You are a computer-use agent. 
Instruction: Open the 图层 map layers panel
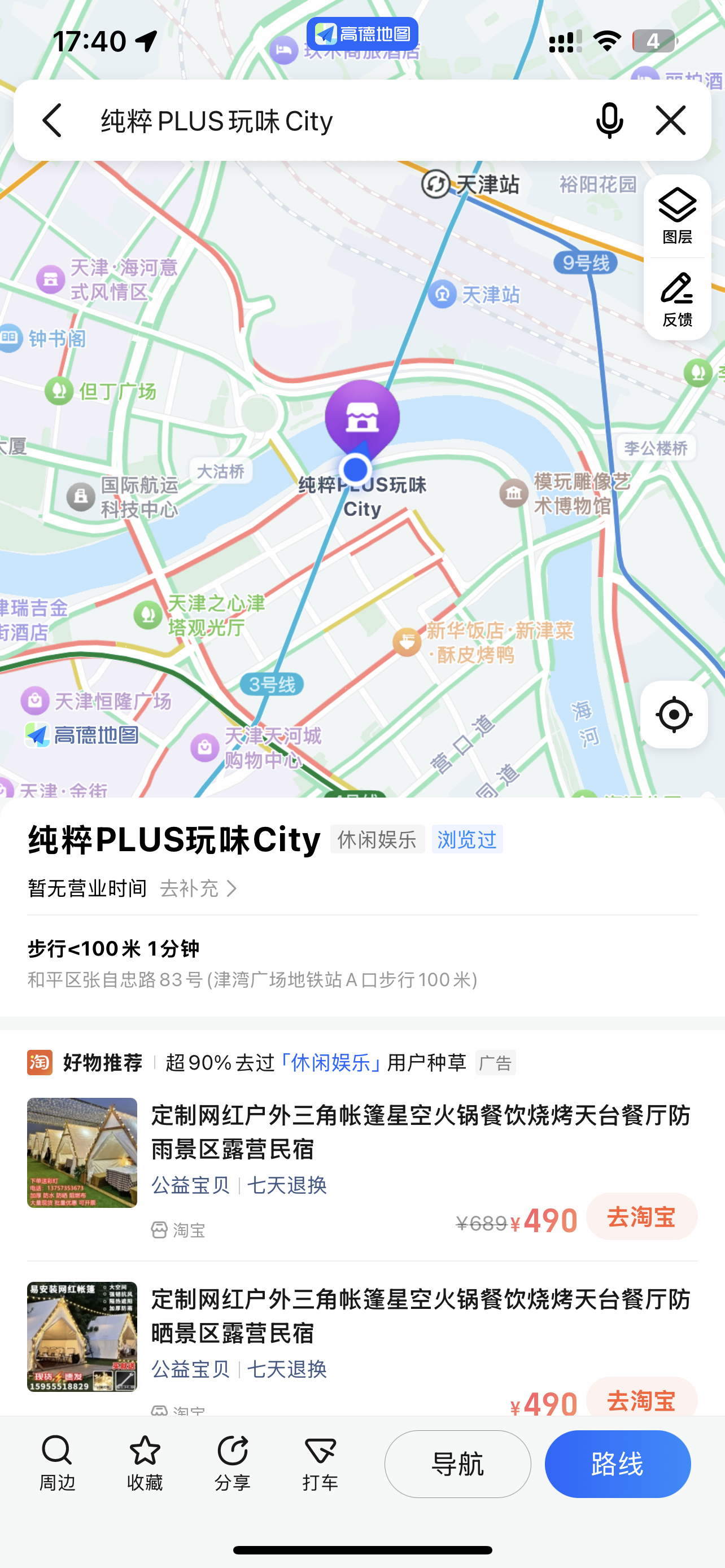pos(677,216)
